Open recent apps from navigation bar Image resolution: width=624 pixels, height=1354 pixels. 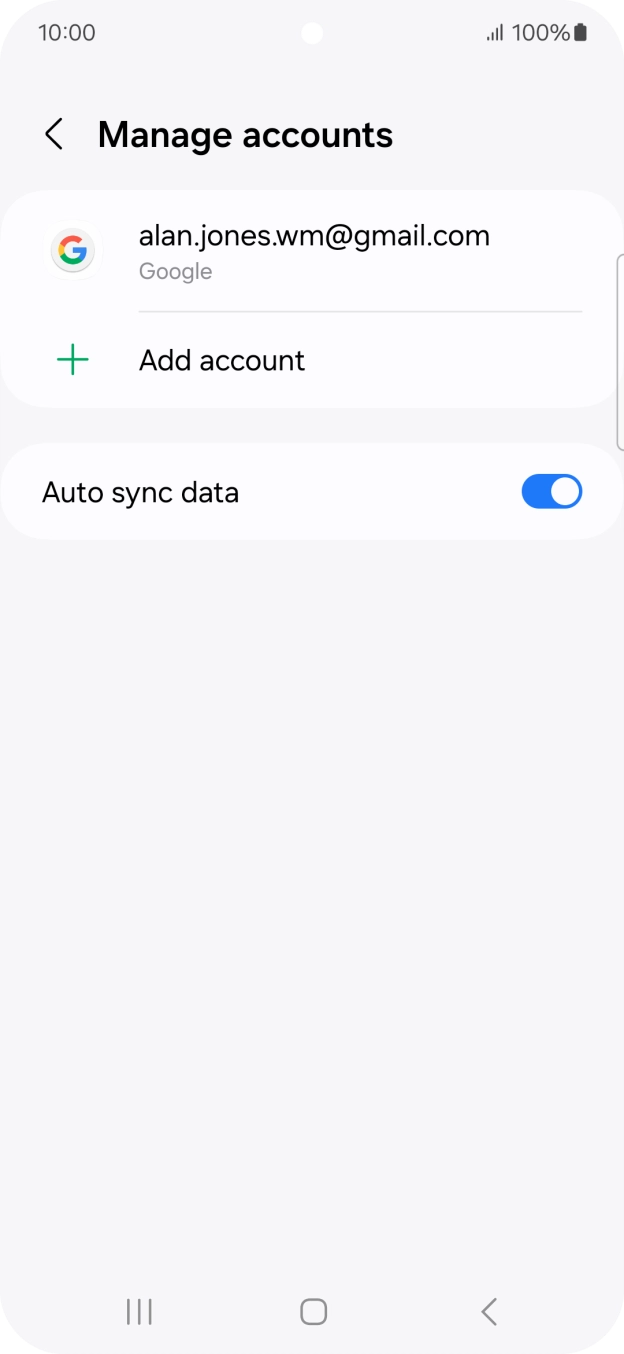(139, 1311)
